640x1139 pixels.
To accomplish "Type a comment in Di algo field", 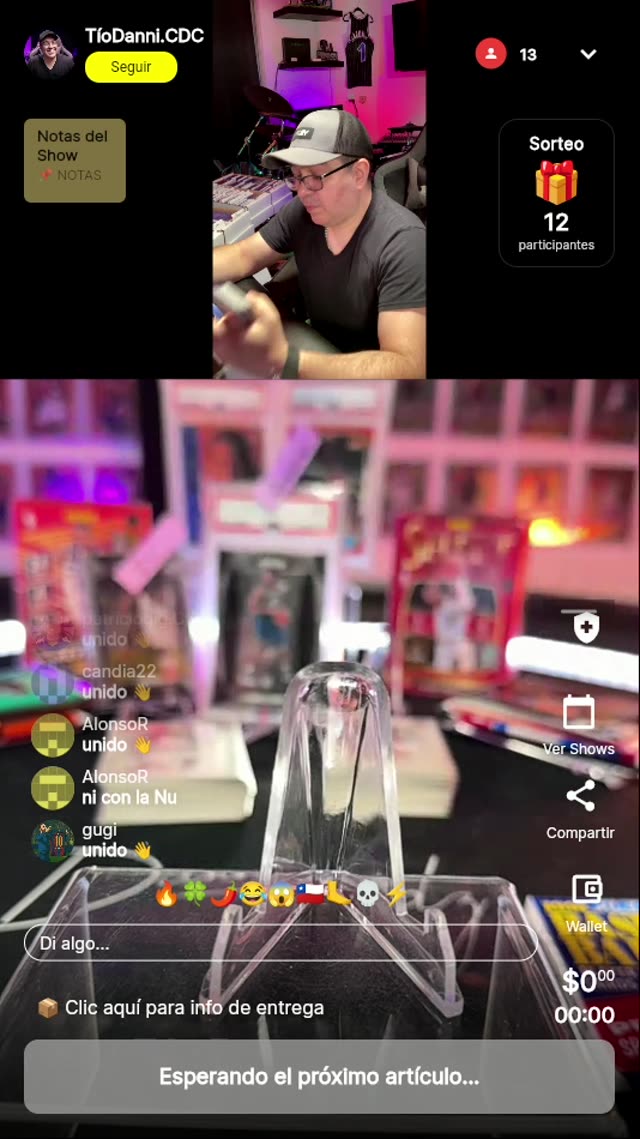I will (280, 942).
